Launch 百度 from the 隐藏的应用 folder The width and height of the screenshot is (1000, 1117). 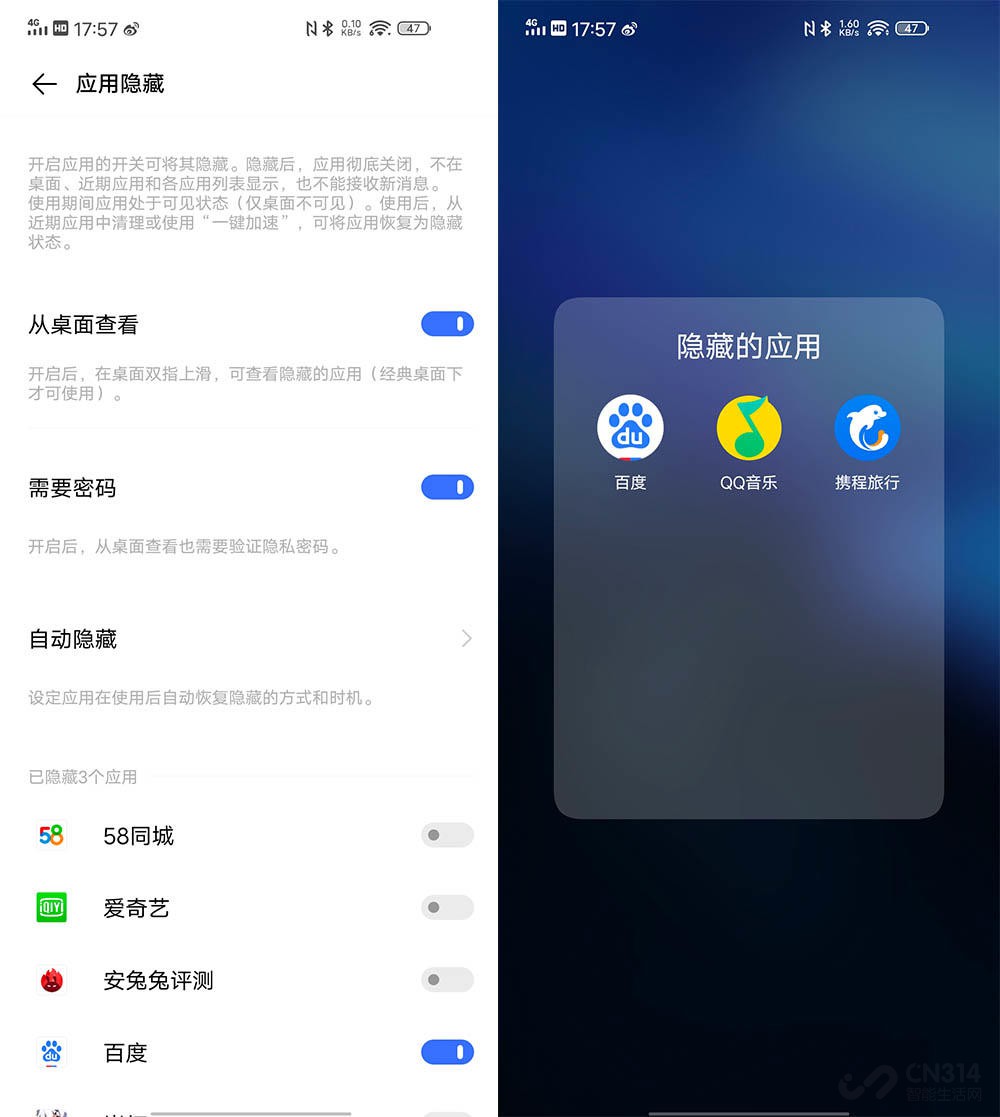click(630, 429)
